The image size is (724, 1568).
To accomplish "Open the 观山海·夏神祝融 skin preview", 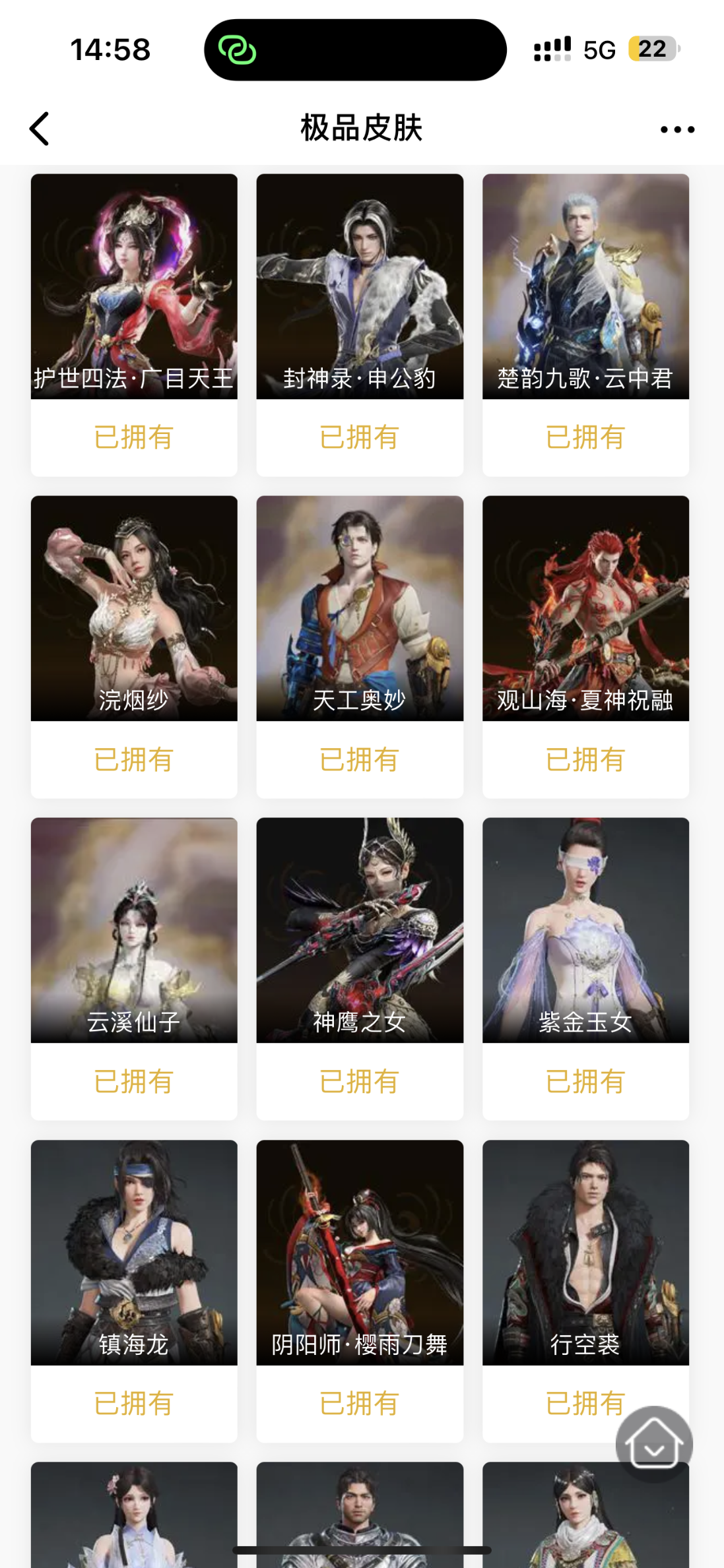I will click(x=585, y=607).
